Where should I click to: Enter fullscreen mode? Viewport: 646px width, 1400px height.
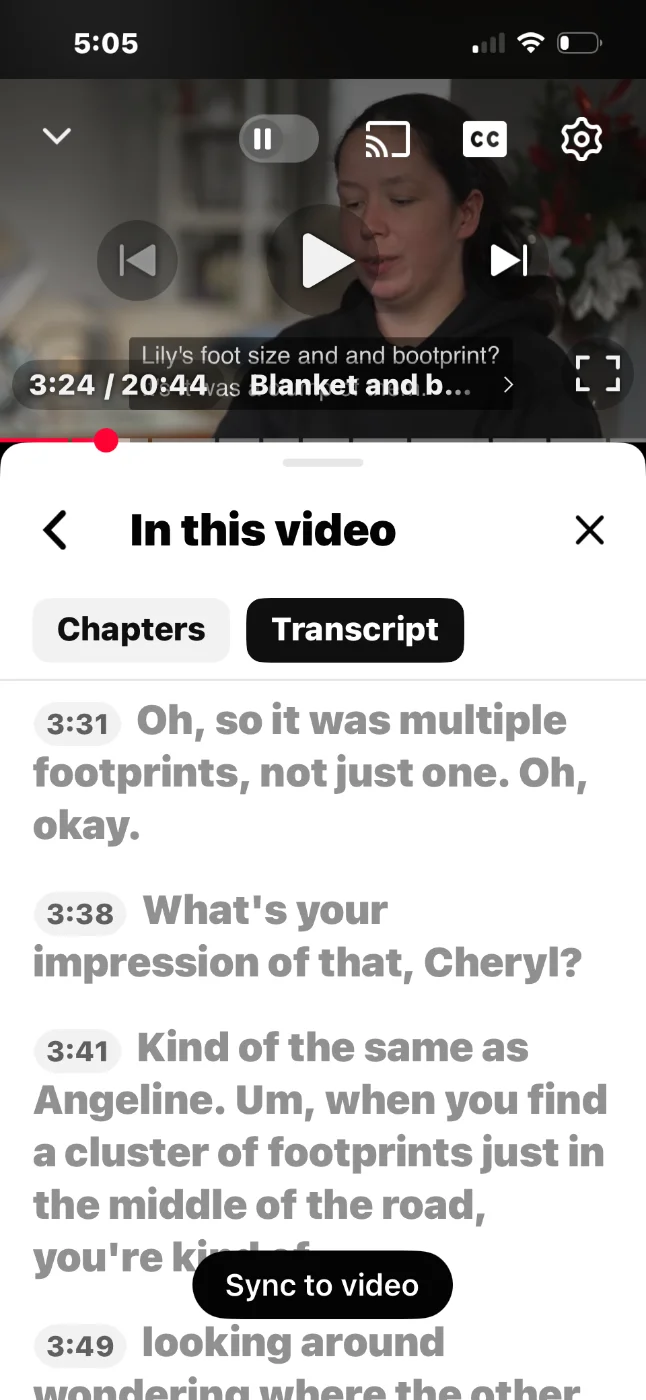pos(598,374)
